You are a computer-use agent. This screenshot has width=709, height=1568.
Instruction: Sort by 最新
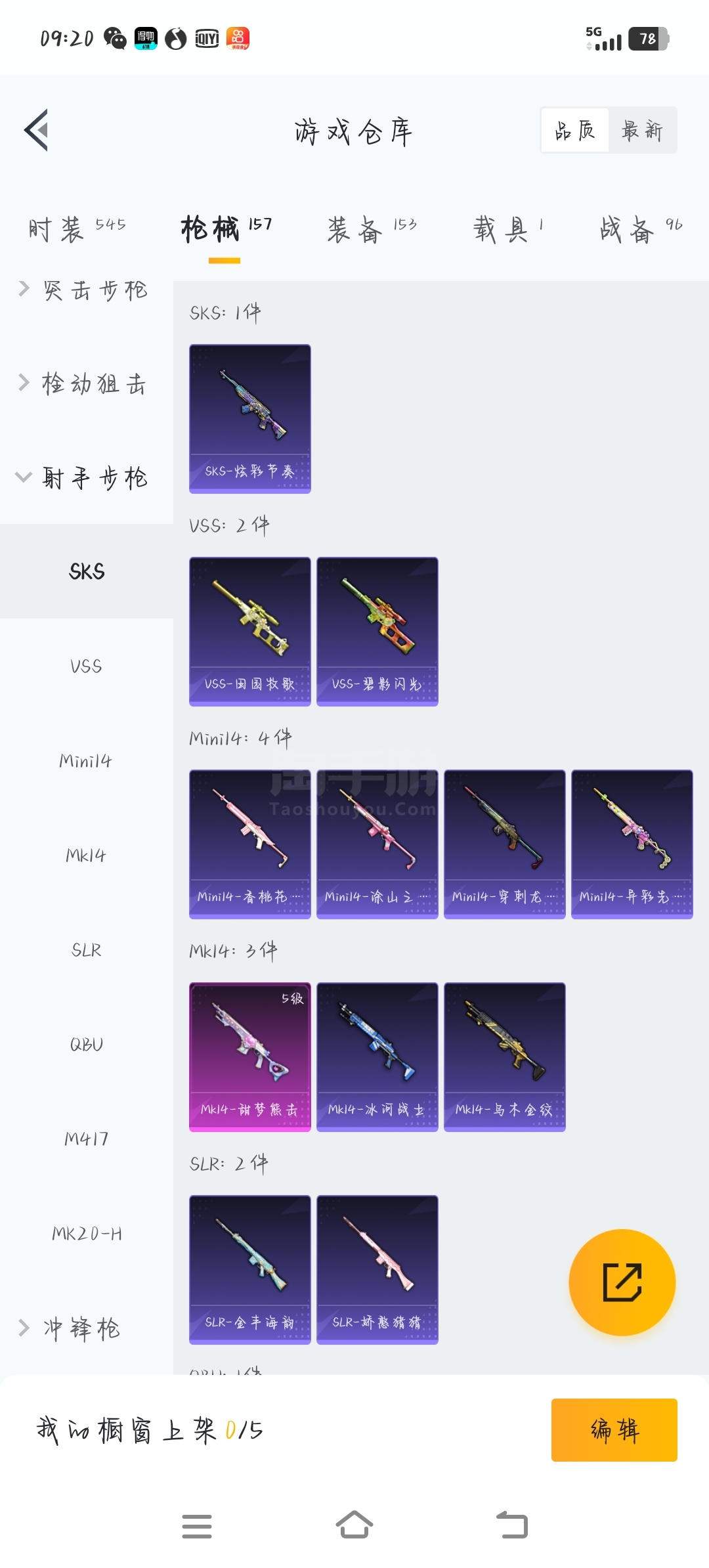point(642,130)
